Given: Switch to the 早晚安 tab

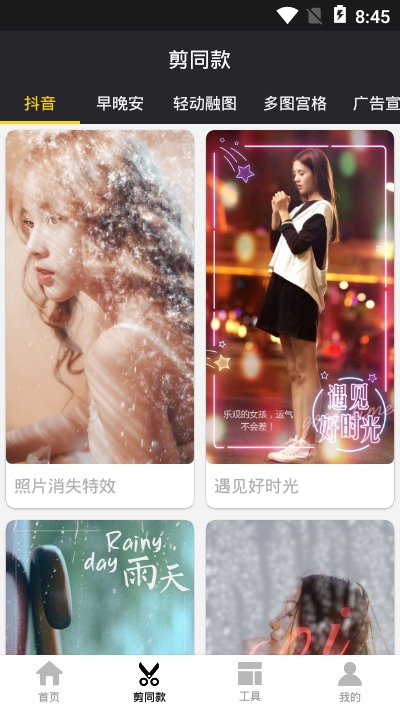Looking at the screenshot, I should click(x=120, y=103).
